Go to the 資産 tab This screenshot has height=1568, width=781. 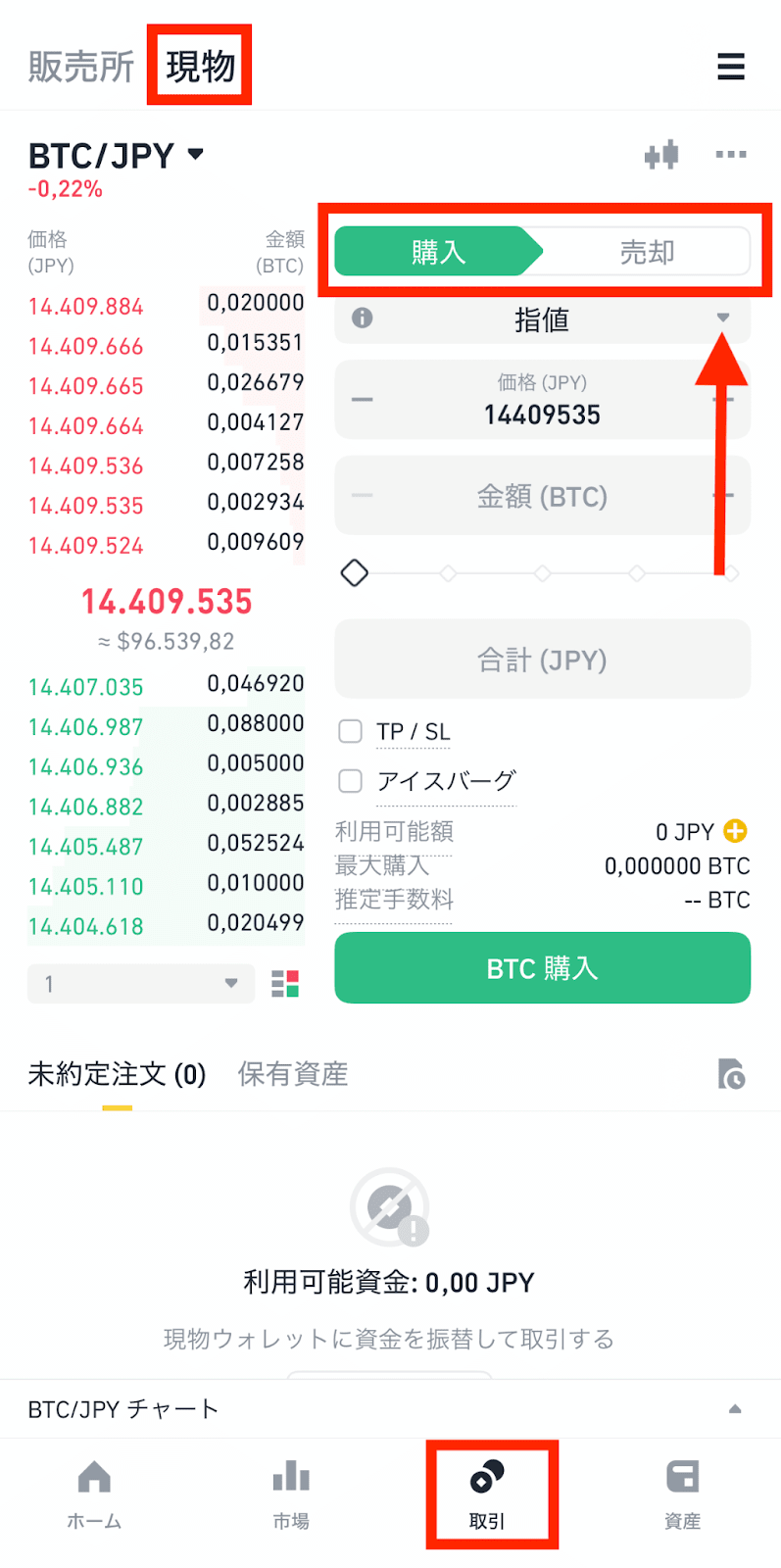click(x=682, y=1494)
